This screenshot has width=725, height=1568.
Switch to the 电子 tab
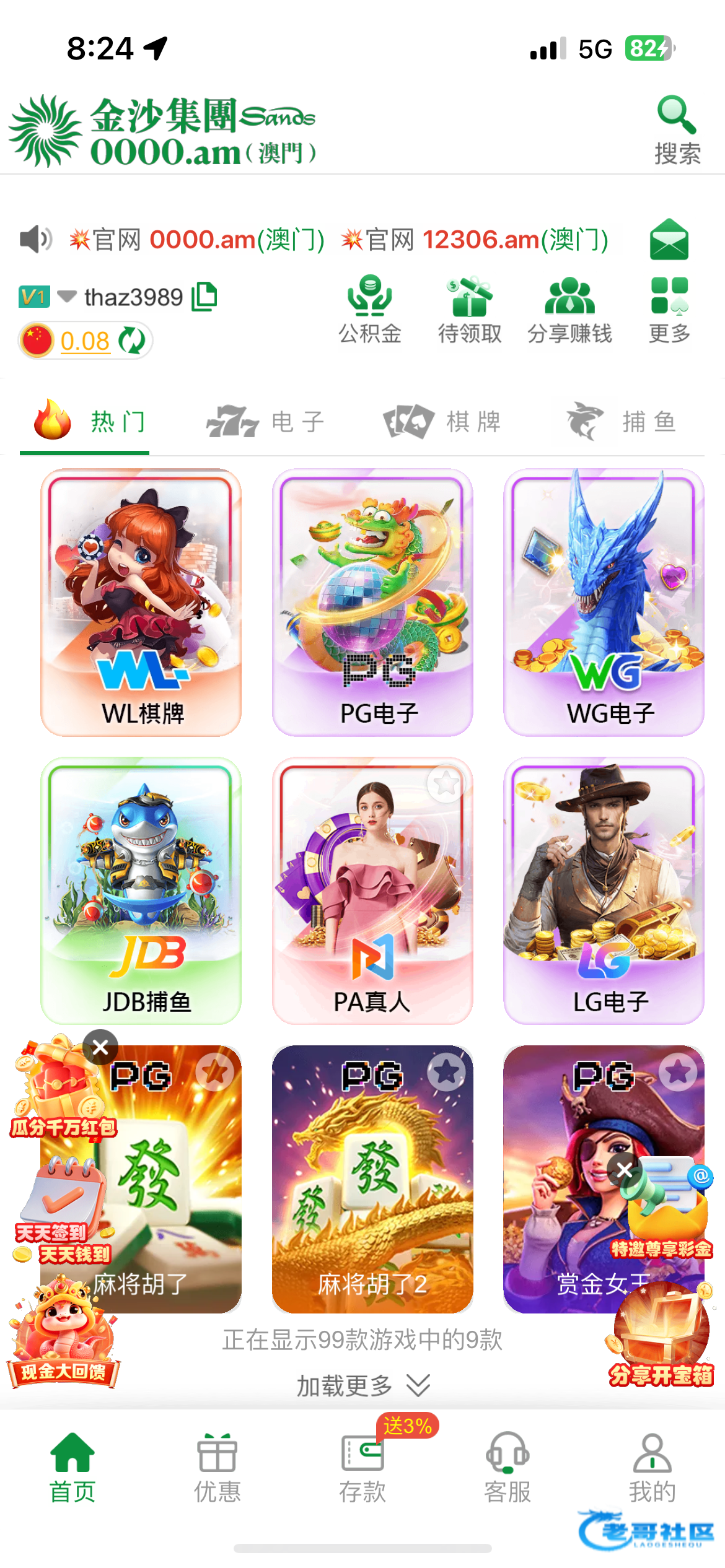[265, 422]
